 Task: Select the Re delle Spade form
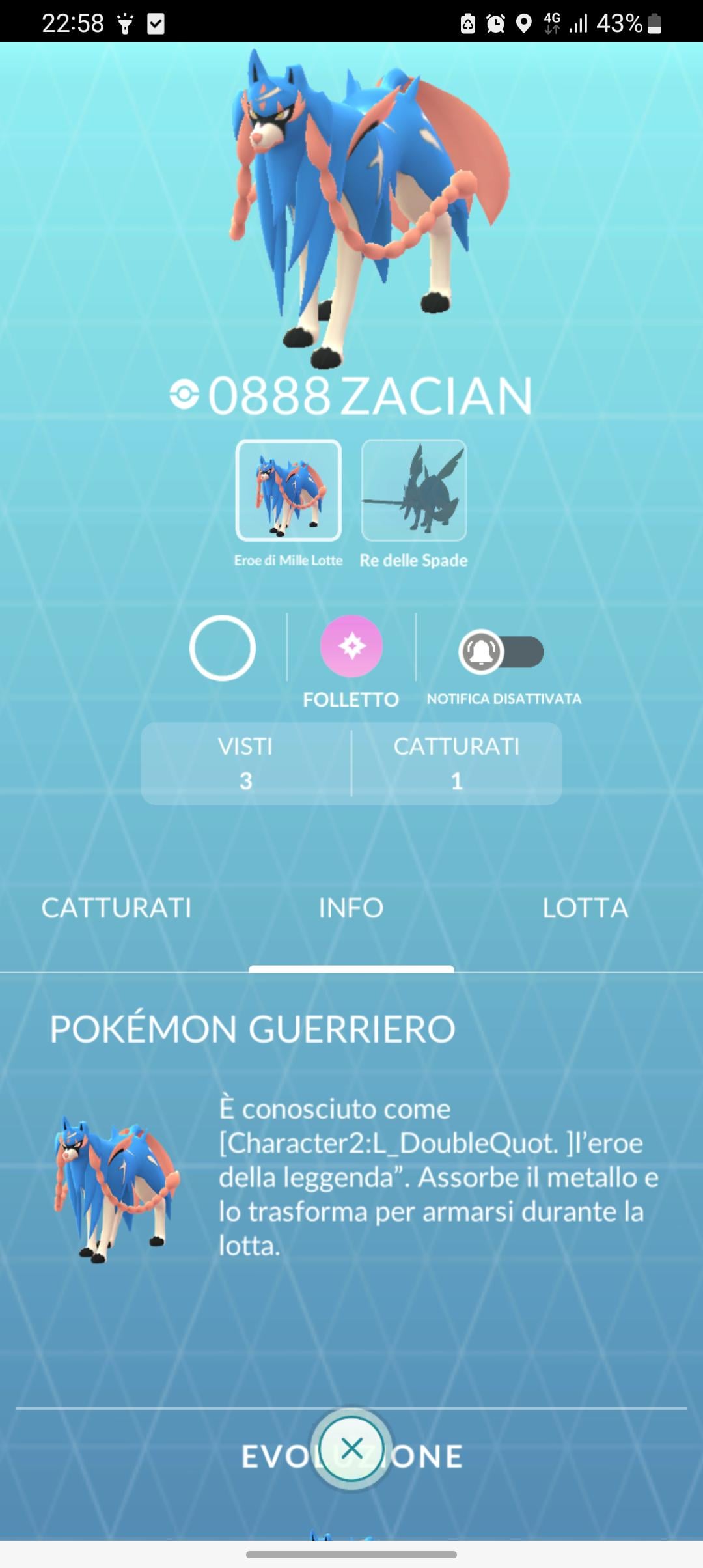pyautogui.click(x=414, y=490)
